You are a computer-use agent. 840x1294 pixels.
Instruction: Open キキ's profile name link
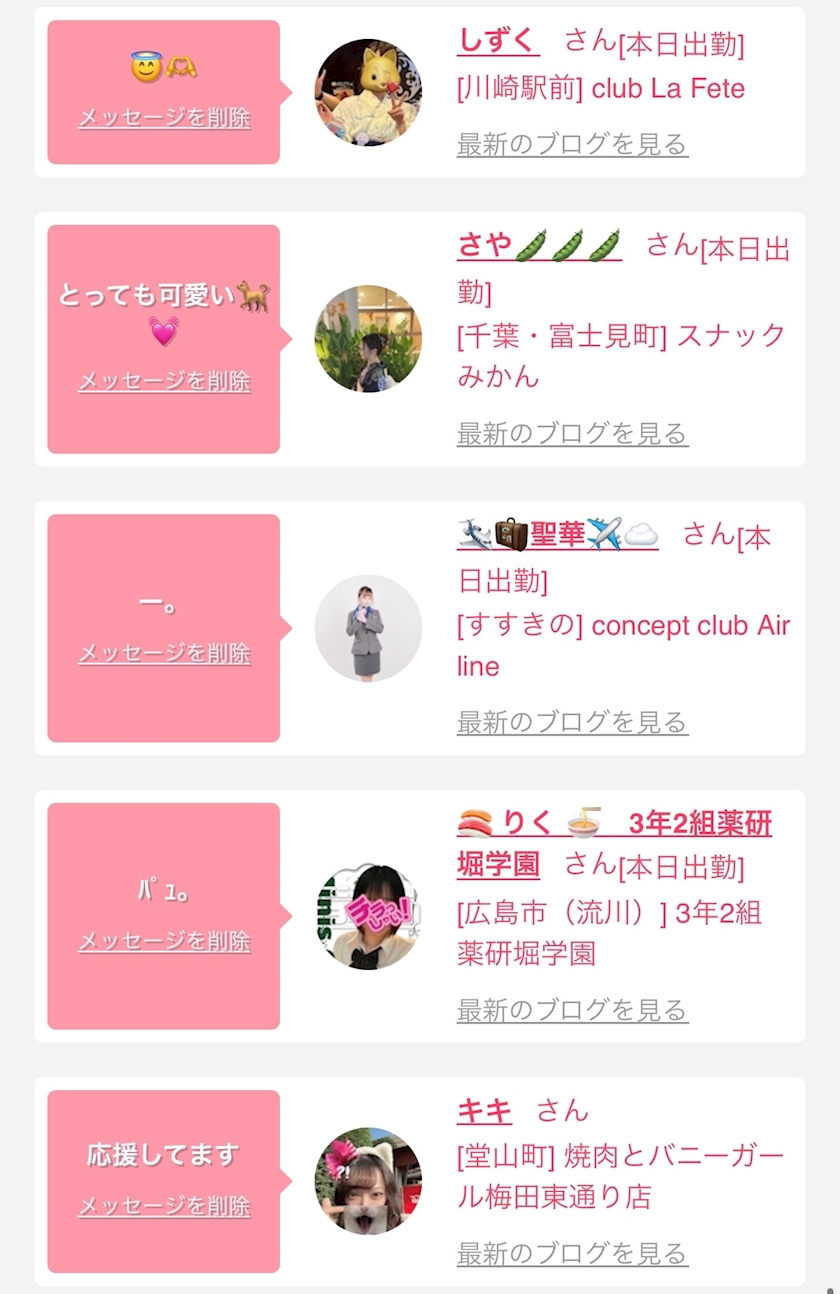484,1111
